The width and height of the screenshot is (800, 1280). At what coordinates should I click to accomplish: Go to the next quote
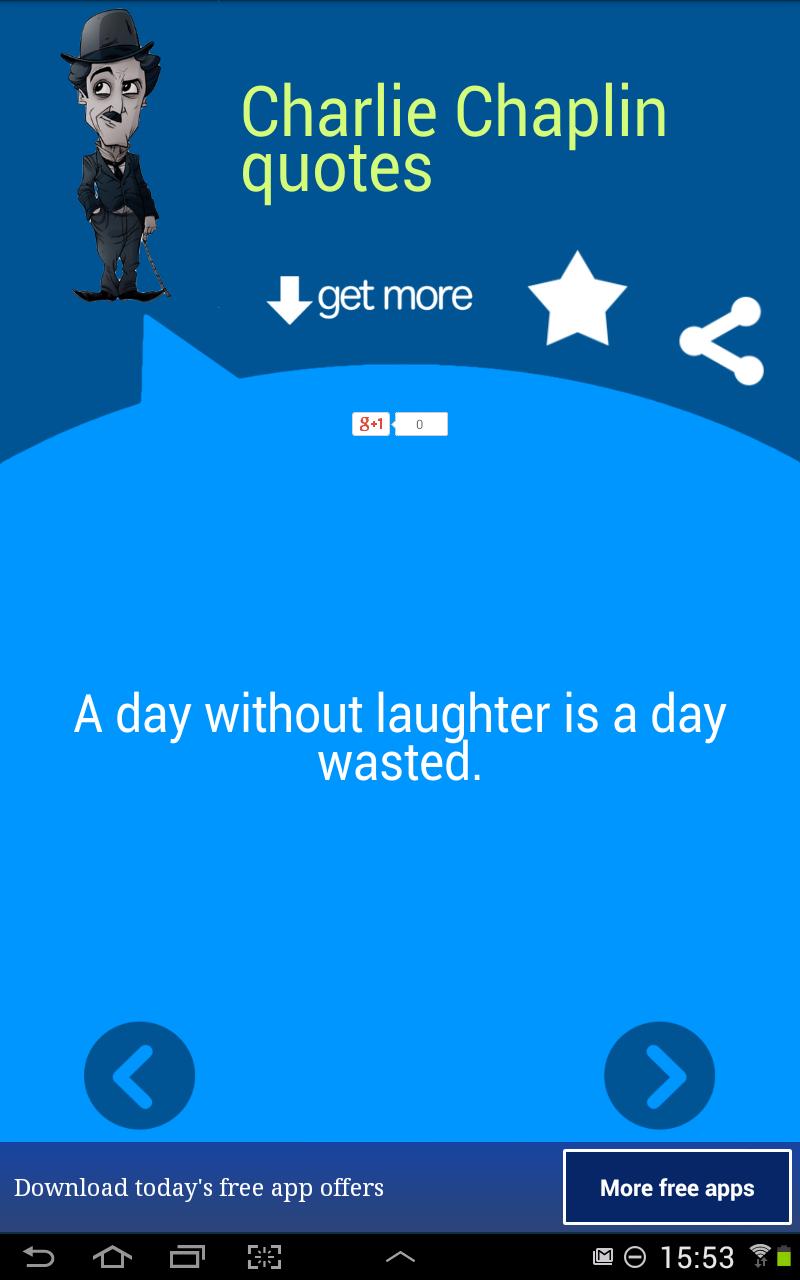click(x=660, y=1076)
